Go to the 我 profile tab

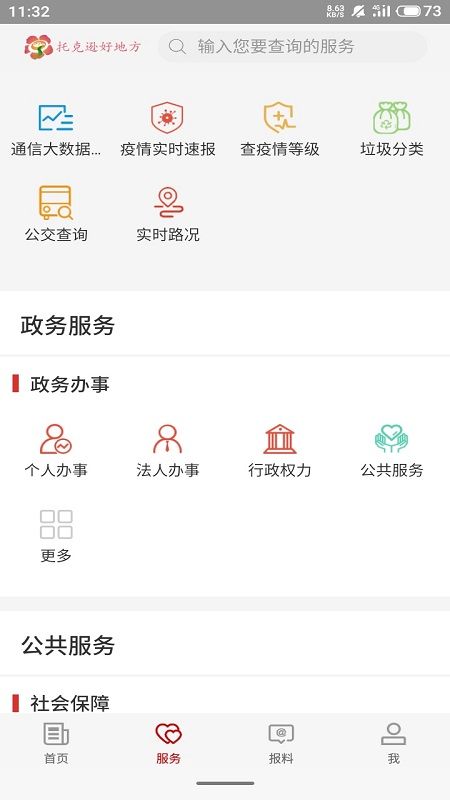click(393, 744)
